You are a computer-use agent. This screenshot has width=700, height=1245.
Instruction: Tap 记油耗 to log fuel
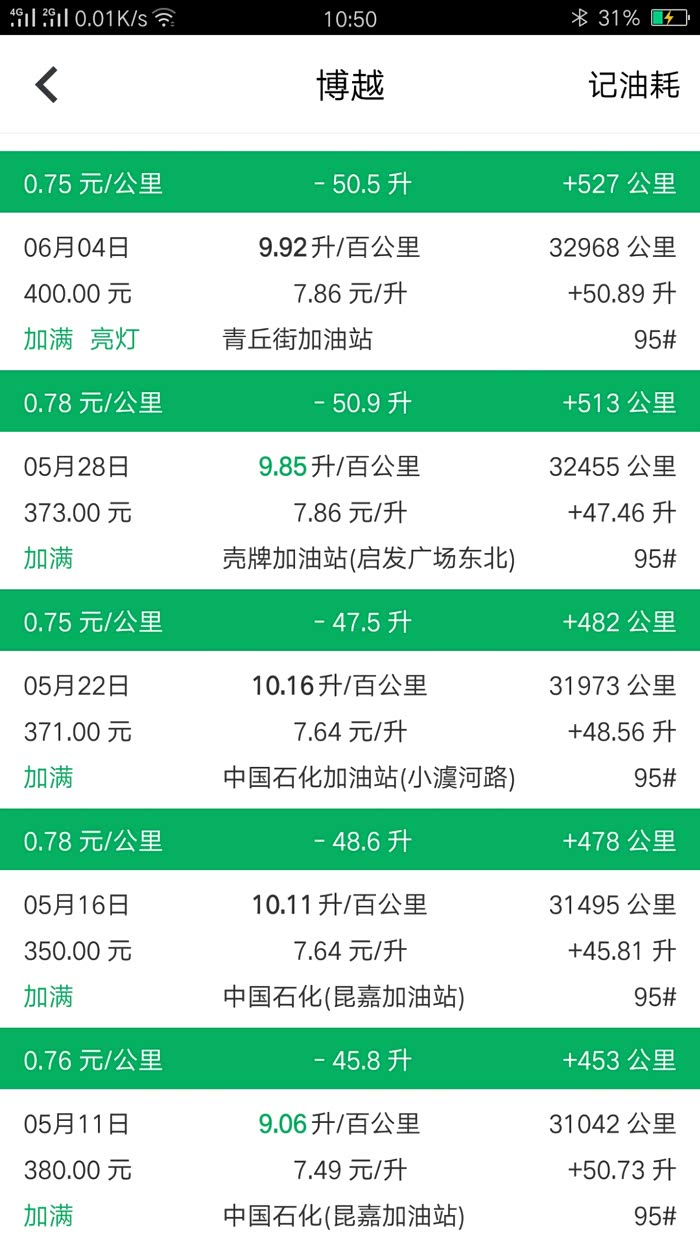tap(633, 85)
